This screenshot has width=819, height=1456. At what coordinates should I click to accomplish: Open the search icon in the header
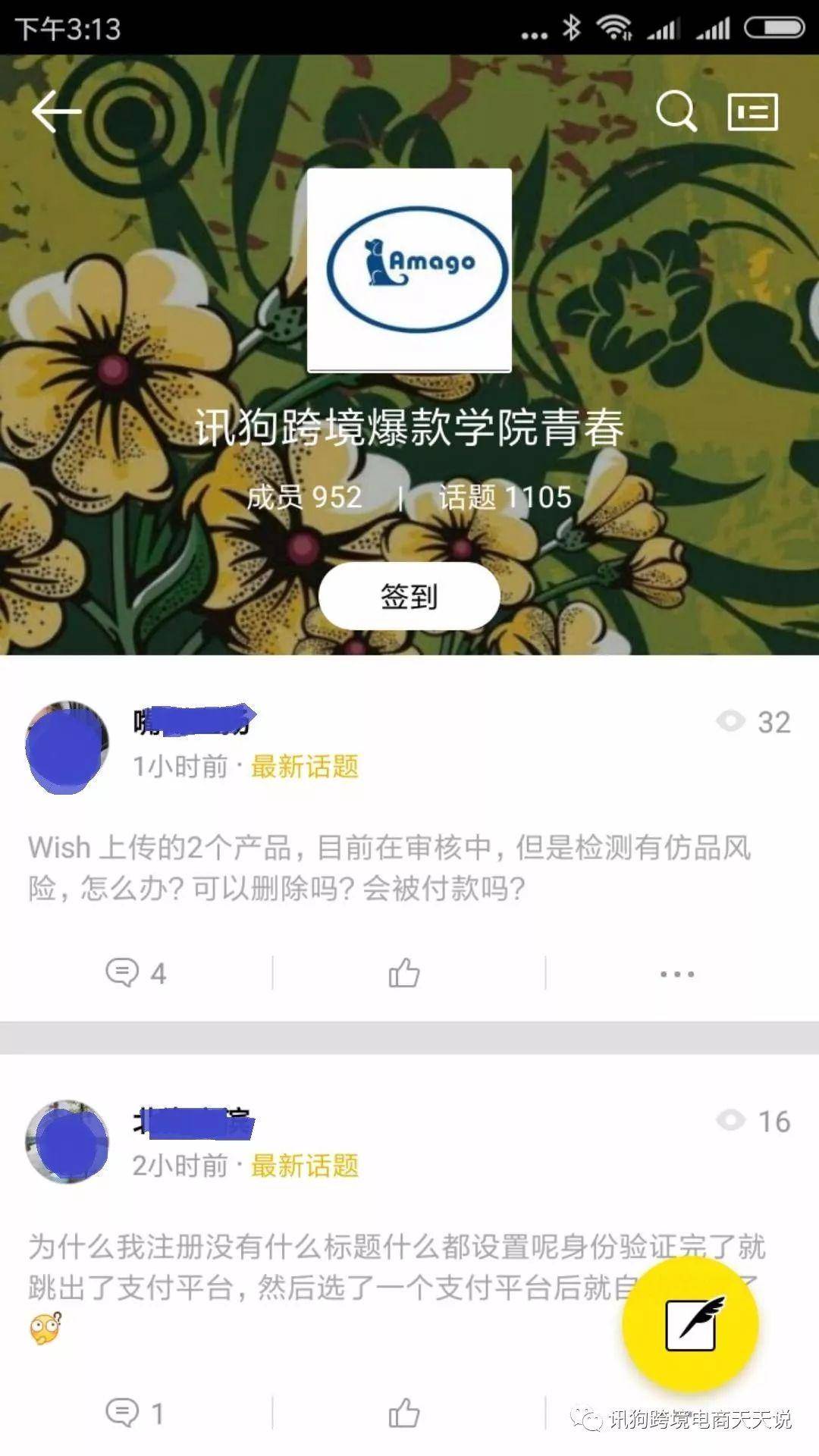pos(675,111)
